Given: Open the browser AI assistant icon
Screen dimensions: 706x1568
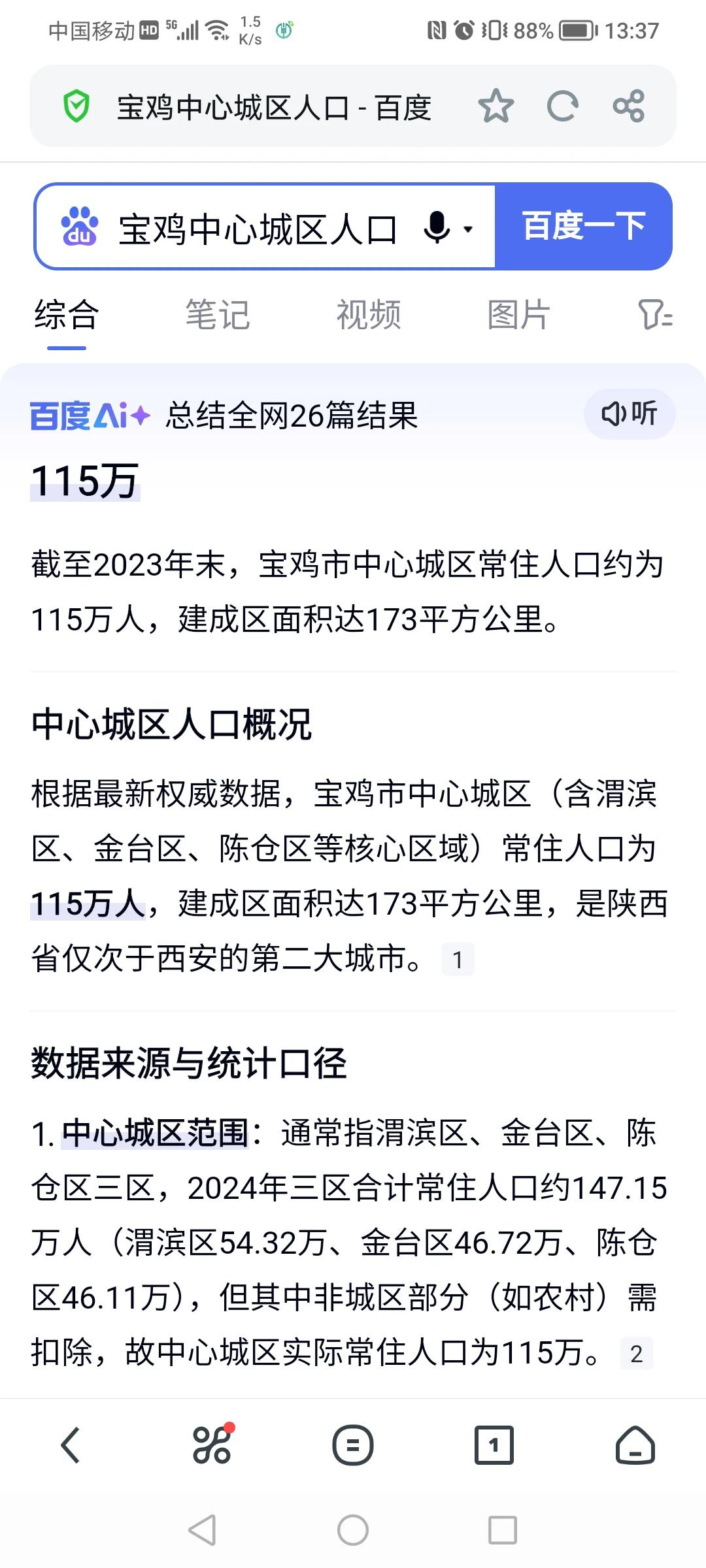Looking at the screenshot, I should [212, 1445].
